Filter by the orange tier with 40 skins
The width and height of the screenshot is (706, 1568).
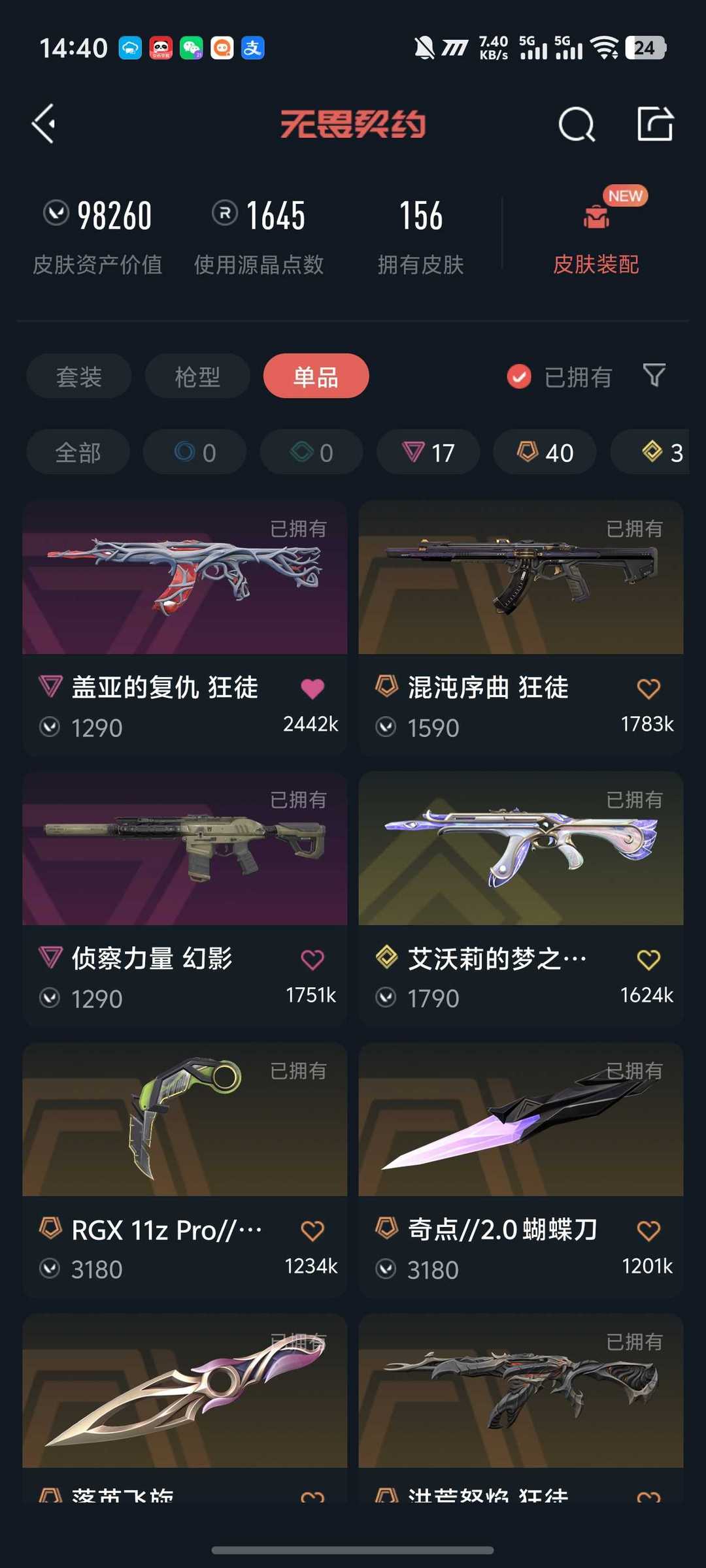coord(545,452)
